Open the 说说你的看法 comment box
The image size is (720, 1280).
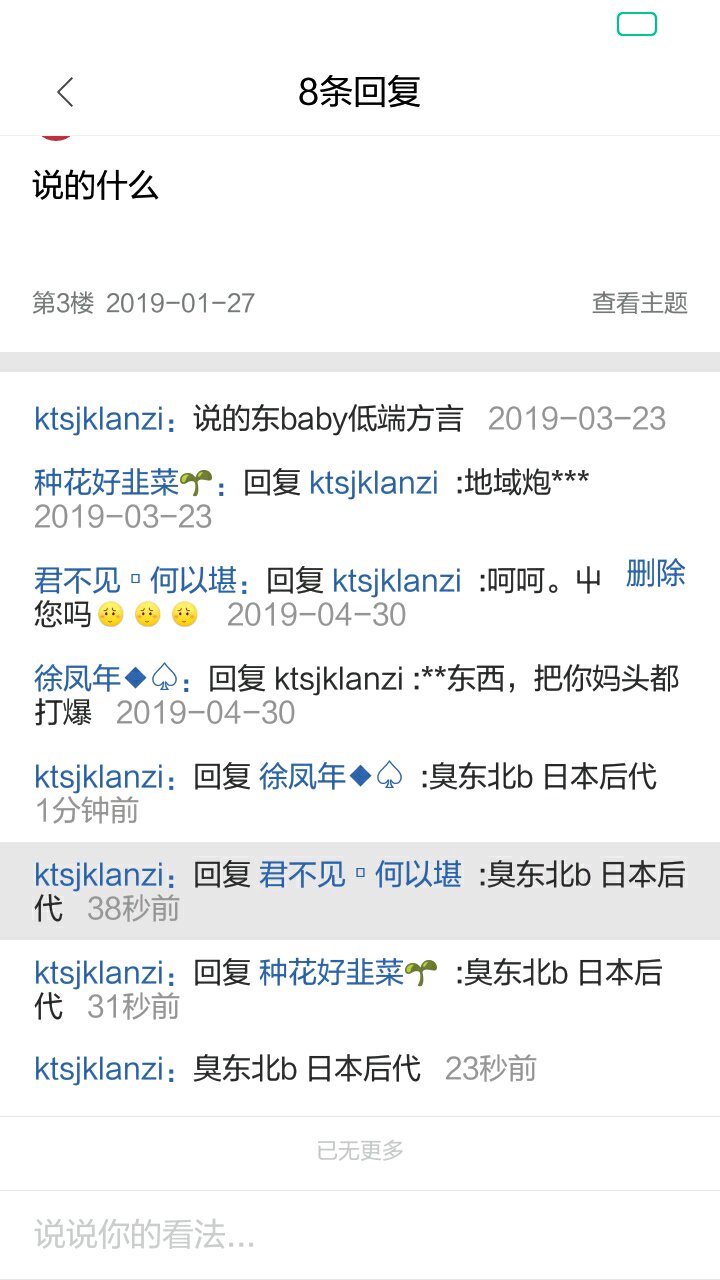pos(360,1235)
